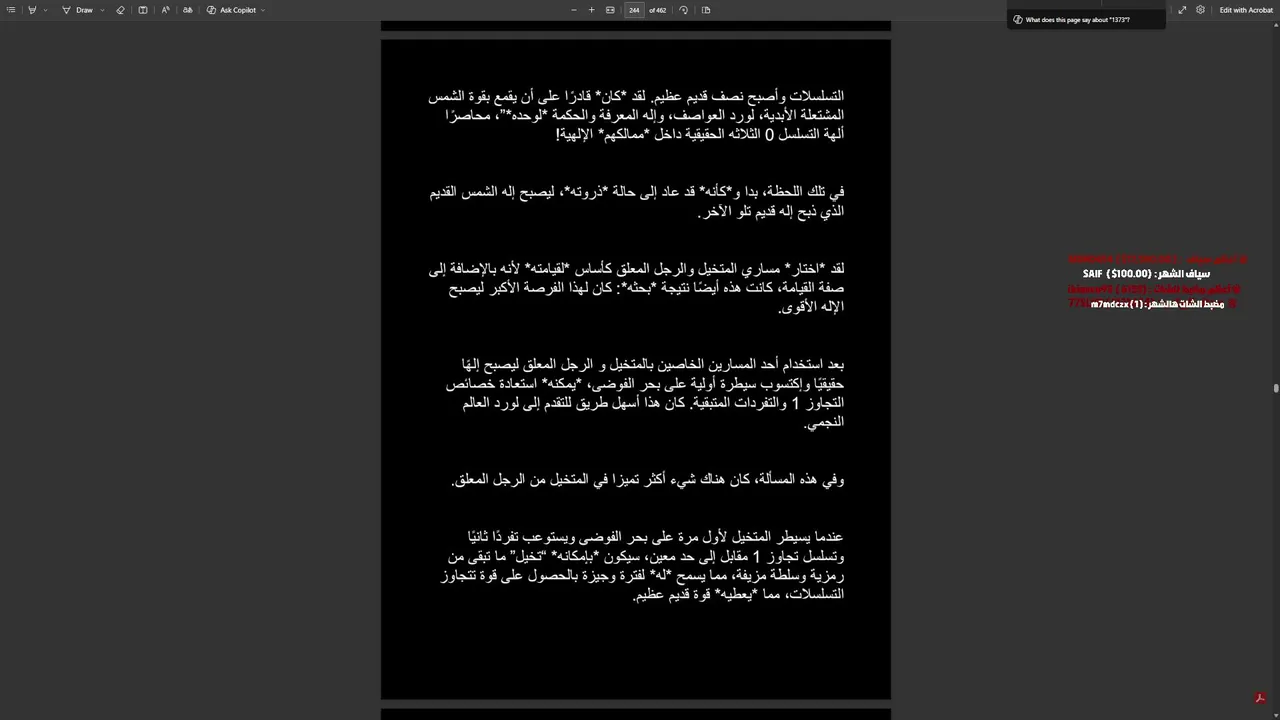Screen dimensions: 1280x720
Task: Zoom in with the plus button
Action: click(591, 10)
